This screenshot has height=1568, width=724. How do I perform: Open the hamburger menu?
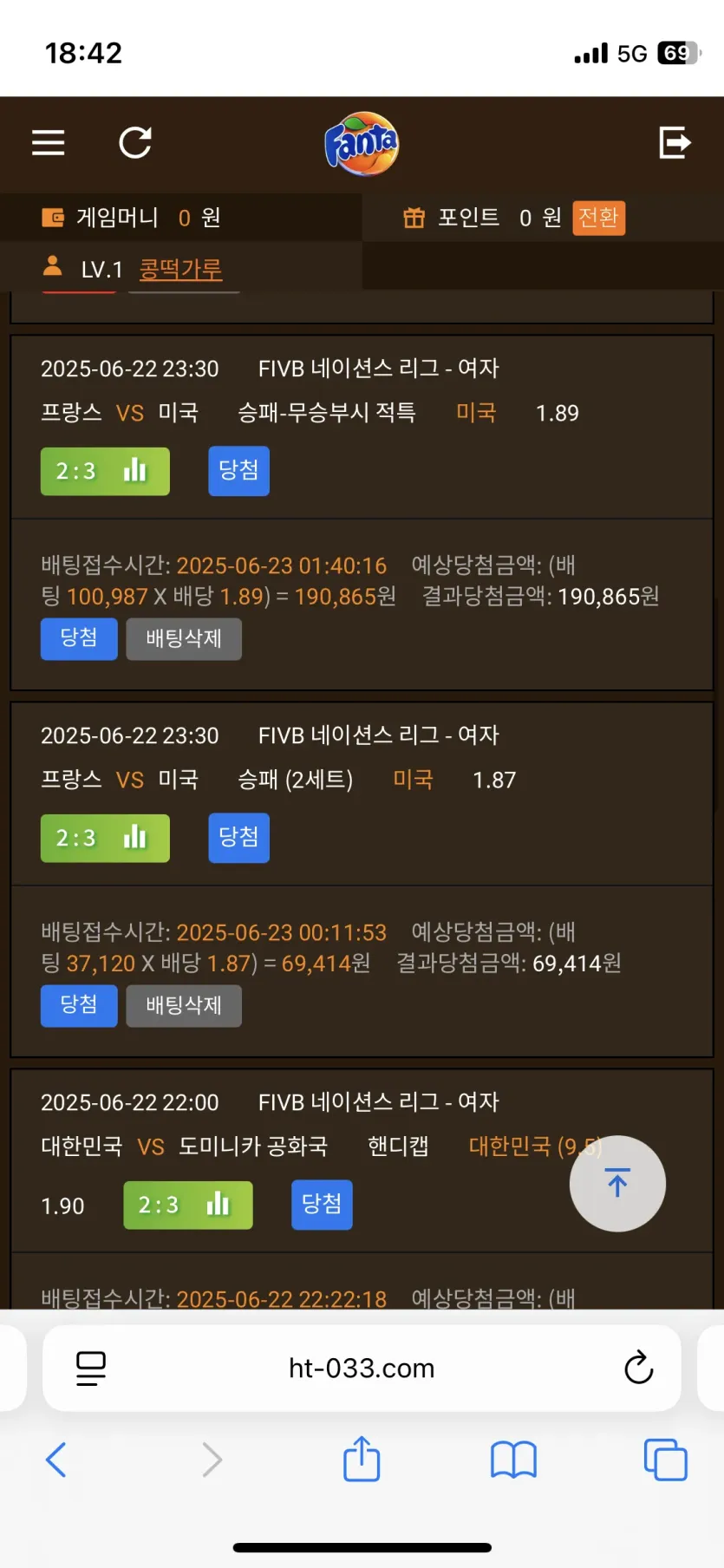coord(49,142)
